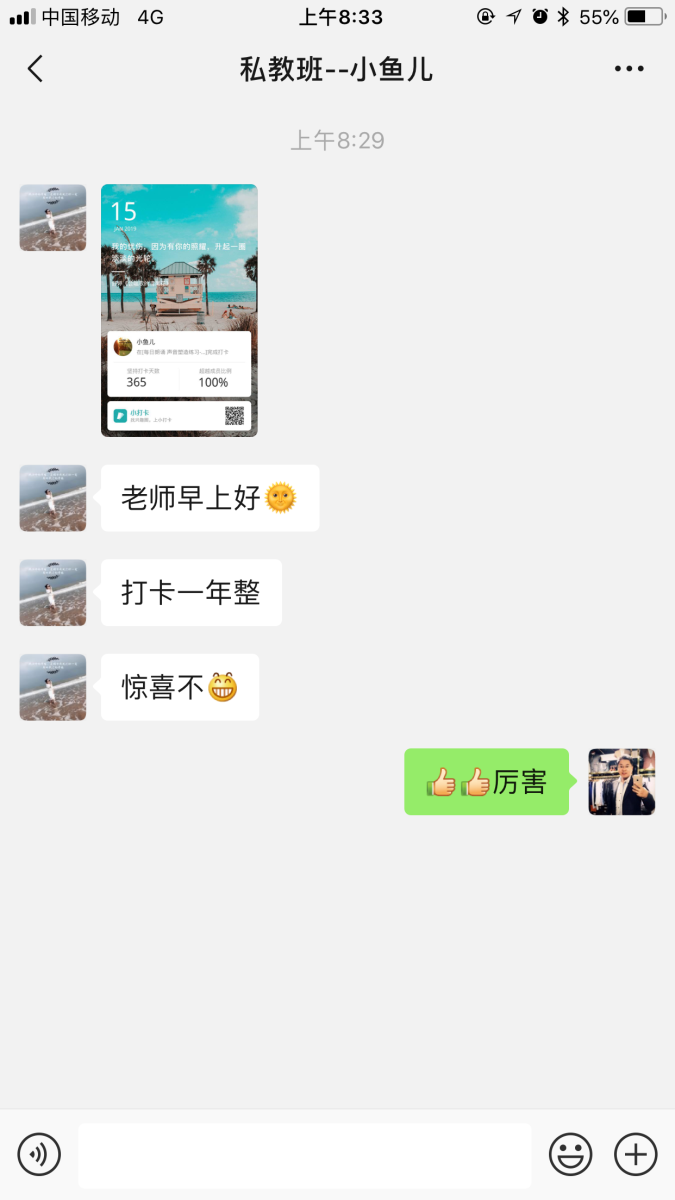The width and height of the screenshot is (675, 1200).
Task: Open the shared check-in card image
Action: tap(179, 310)
